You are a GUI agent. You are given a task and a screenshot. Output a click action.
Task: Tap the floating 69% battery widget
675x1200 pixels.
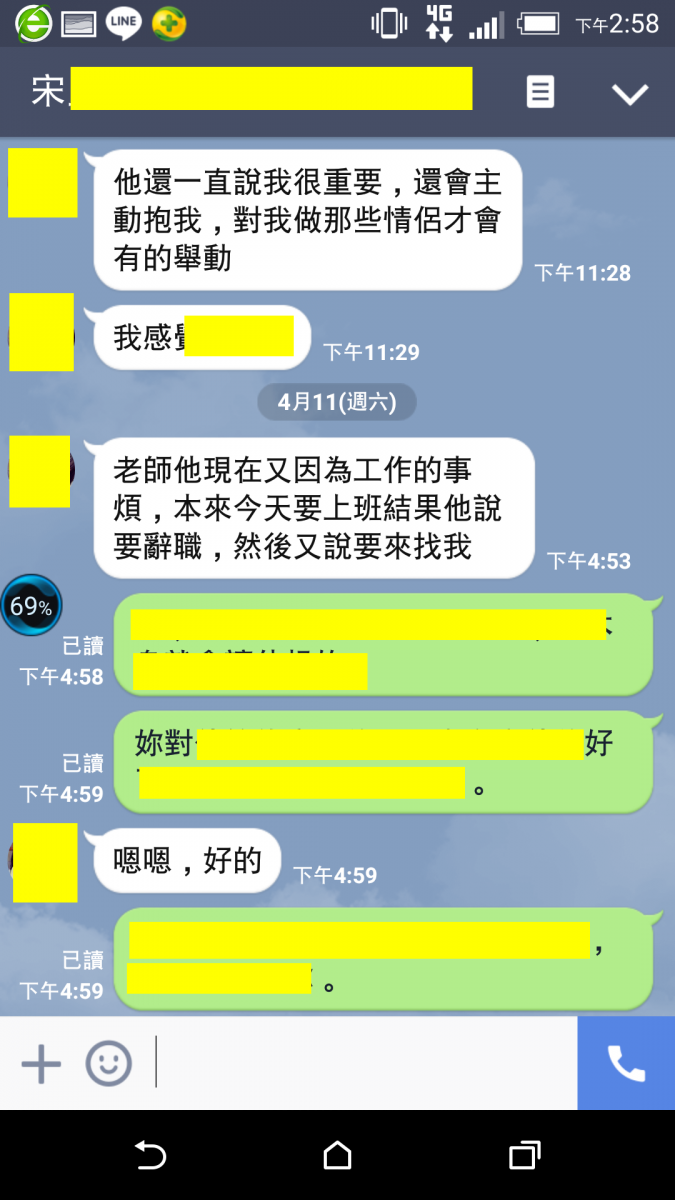pyautogui.click(x=31, y=606)
